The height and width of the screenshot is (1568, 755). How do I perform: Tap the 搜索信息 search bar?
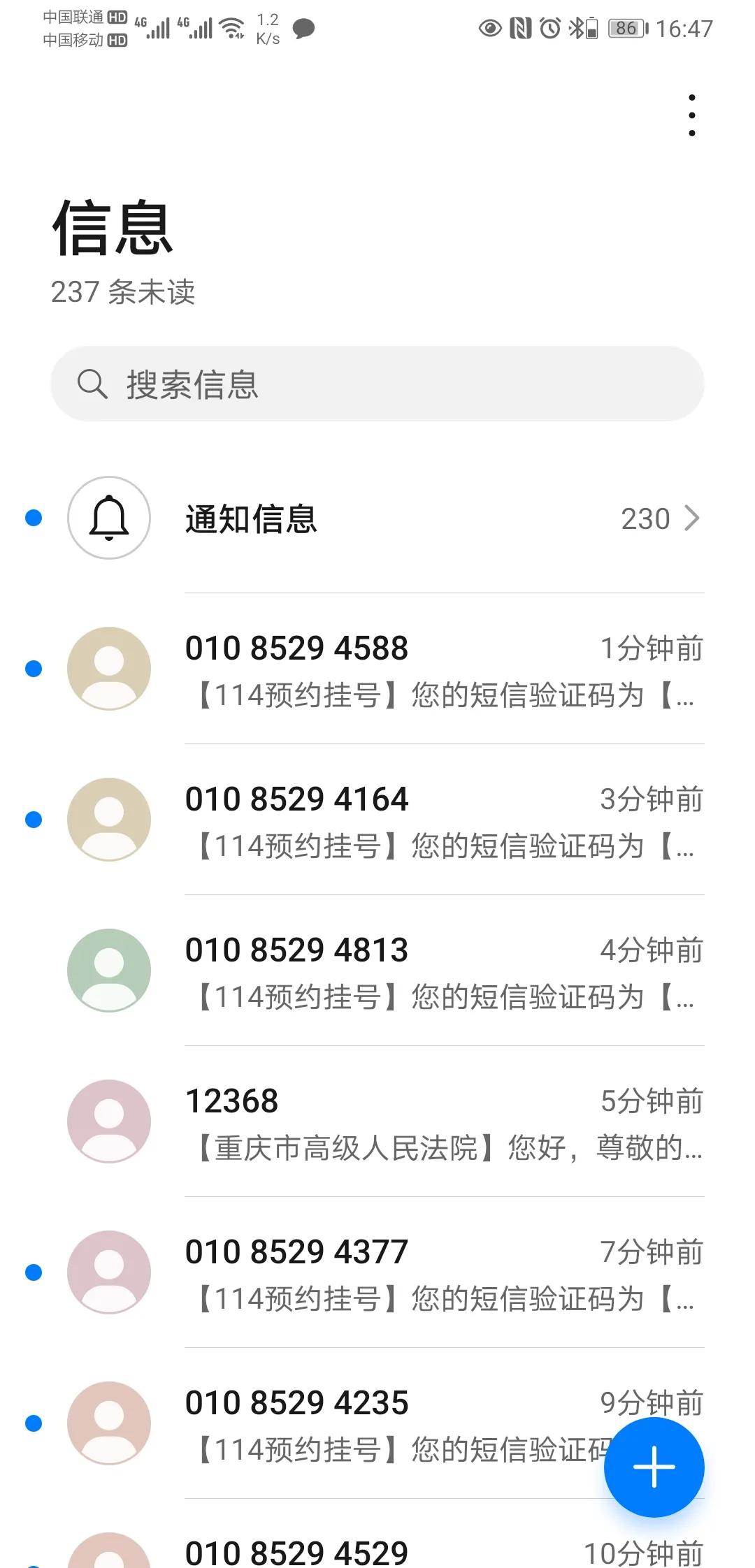coord(377,384)
